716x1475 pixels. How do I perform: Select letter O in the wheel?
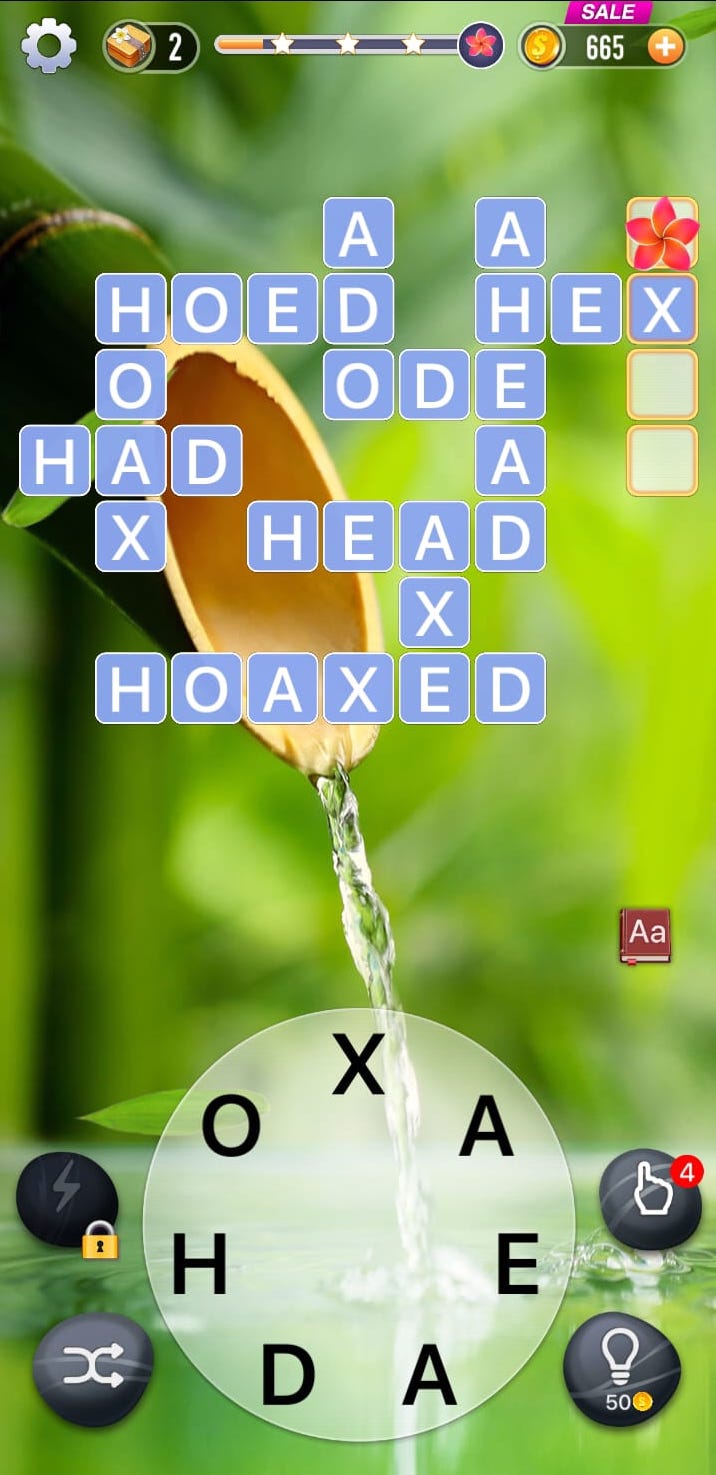pos(231,1128)
